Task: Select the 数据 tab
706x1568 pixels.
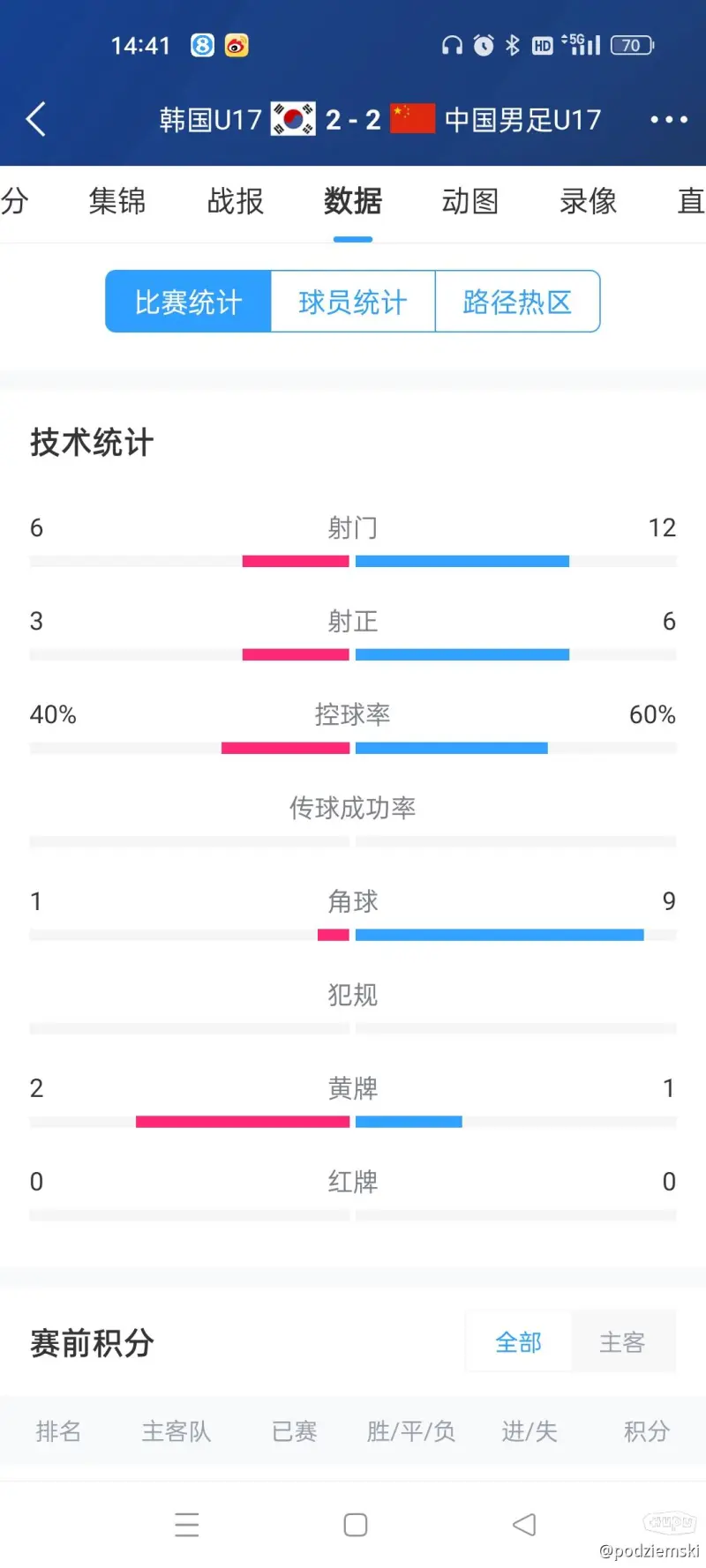Action: pos(353,201)
